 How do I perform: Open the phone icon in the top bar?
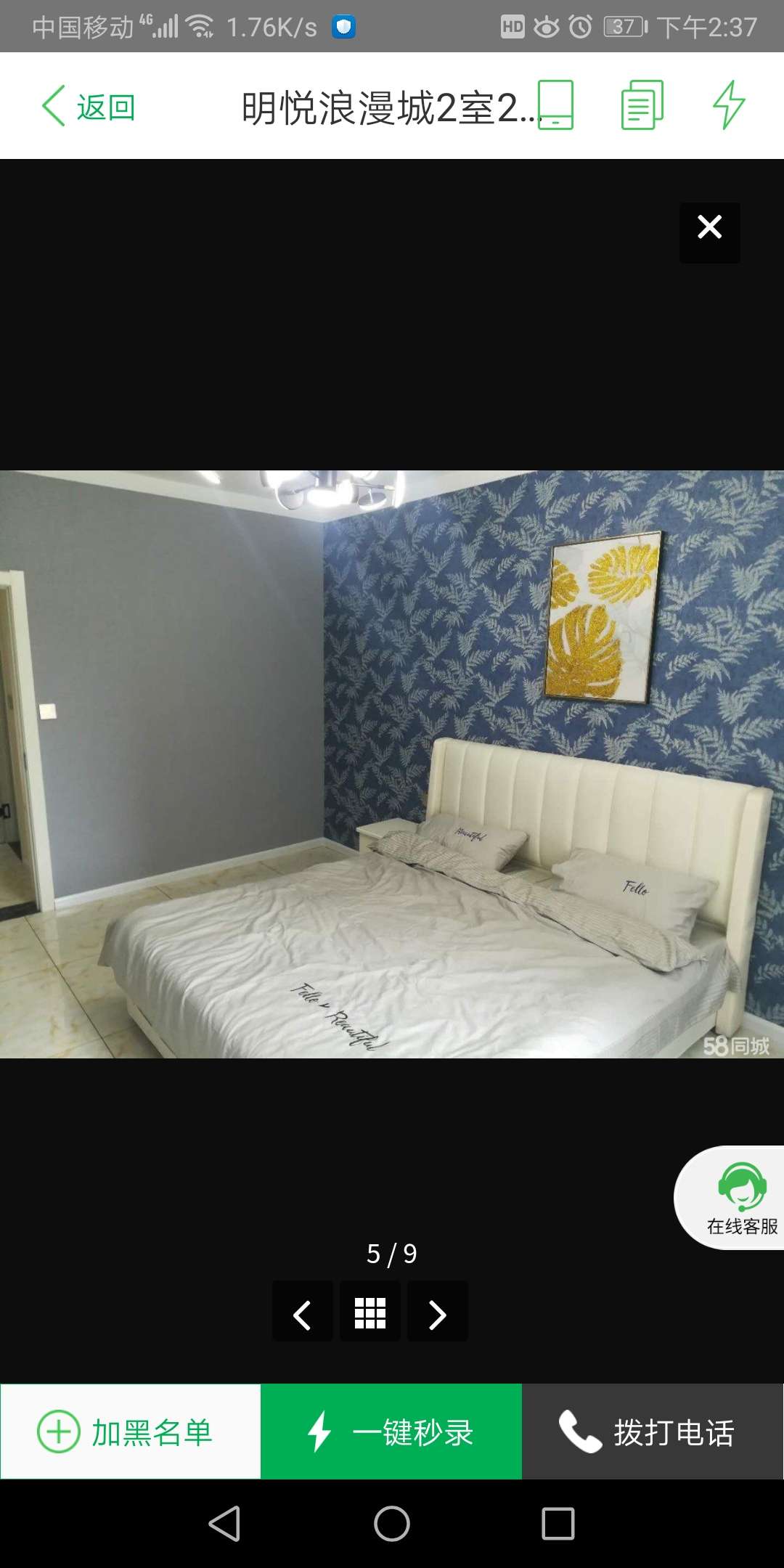tap(555, 105)
